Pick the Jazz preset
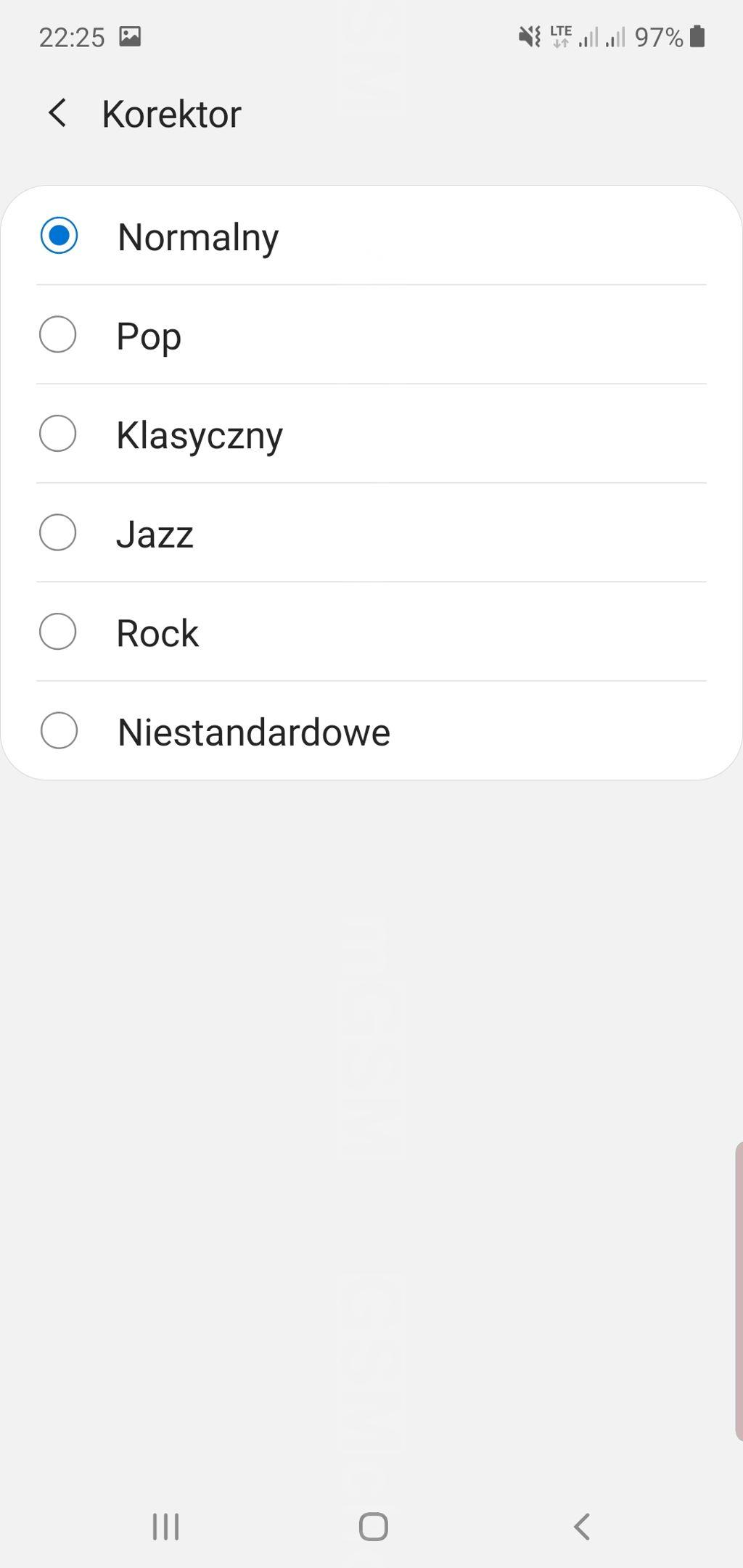The image size is (743, 1568). (58, 533)
